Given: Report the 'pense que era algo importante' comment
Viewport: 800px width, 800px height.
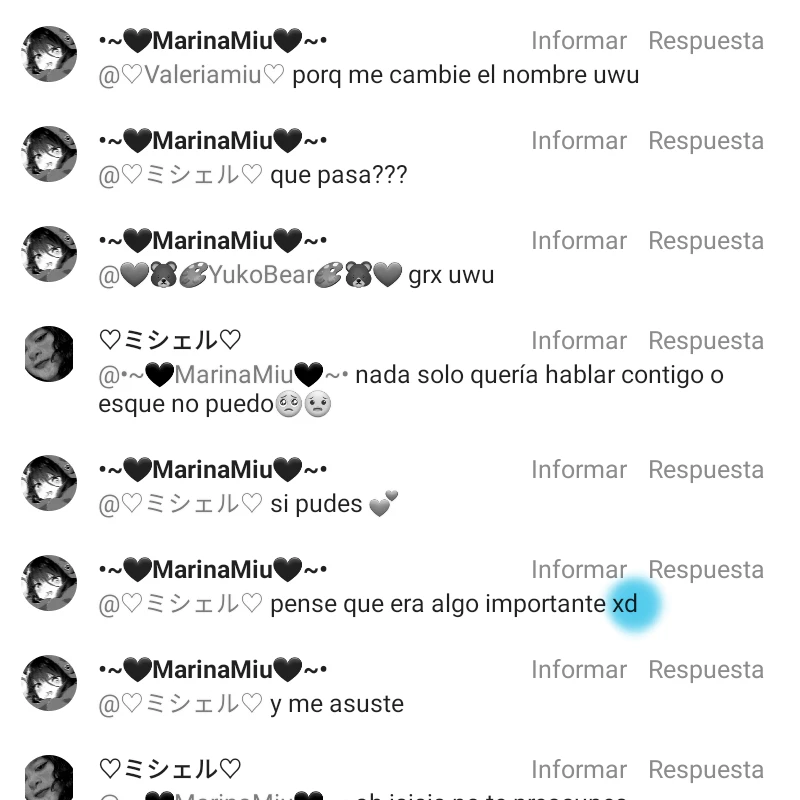Looking at the screenshot, I should click(x=579, y=570).
